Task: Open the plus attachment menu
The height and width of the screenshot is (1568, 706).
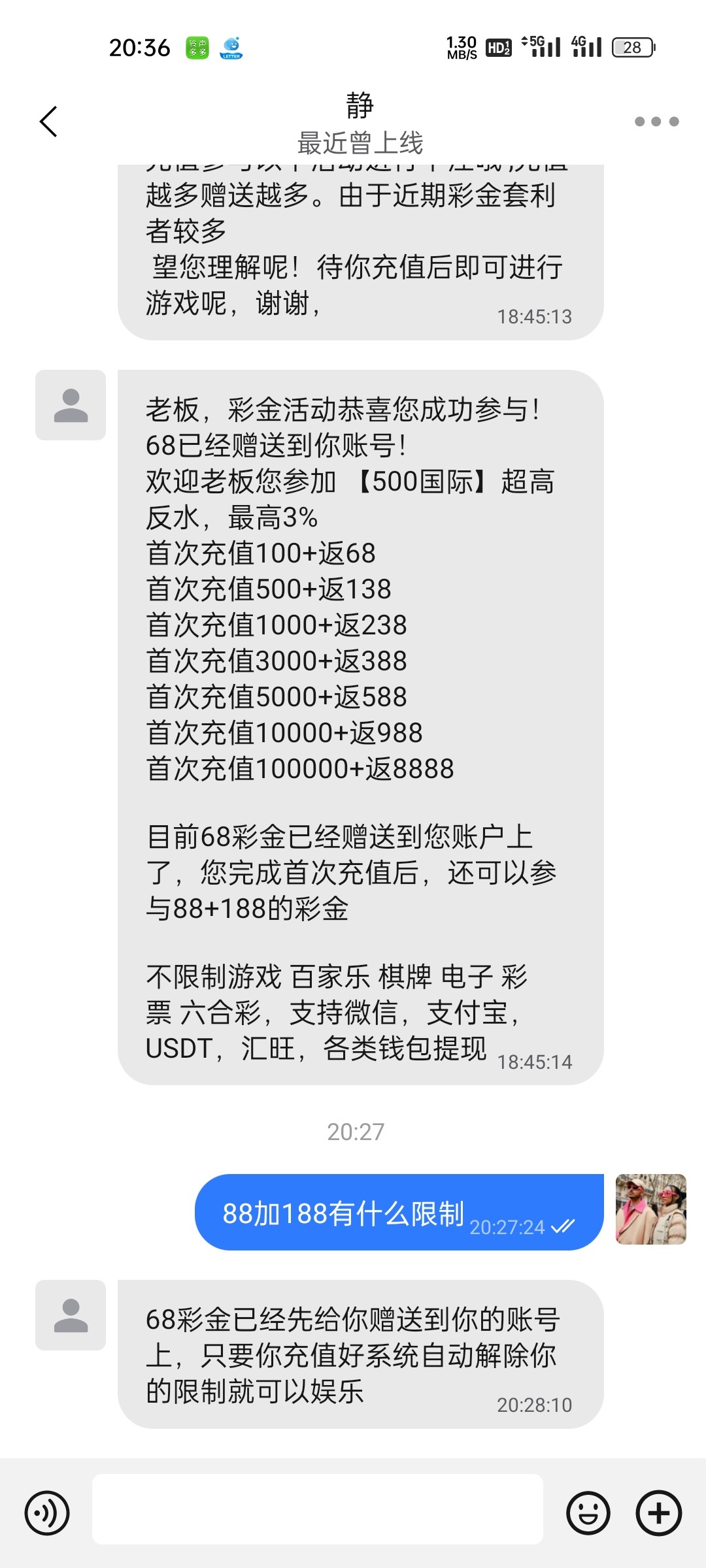Action: (659, 1512)
